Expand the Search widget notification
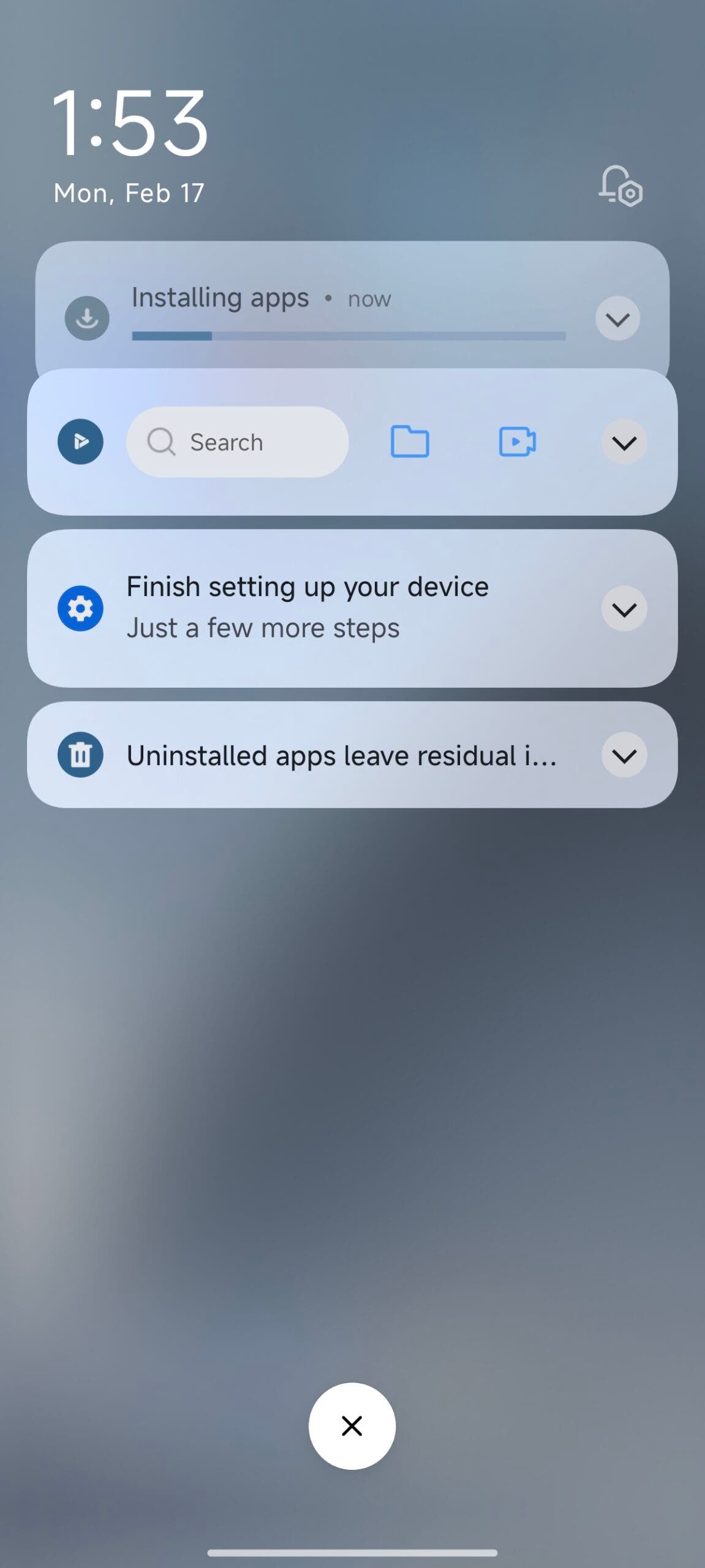The image size is (705, 1568). pos(624,442)
